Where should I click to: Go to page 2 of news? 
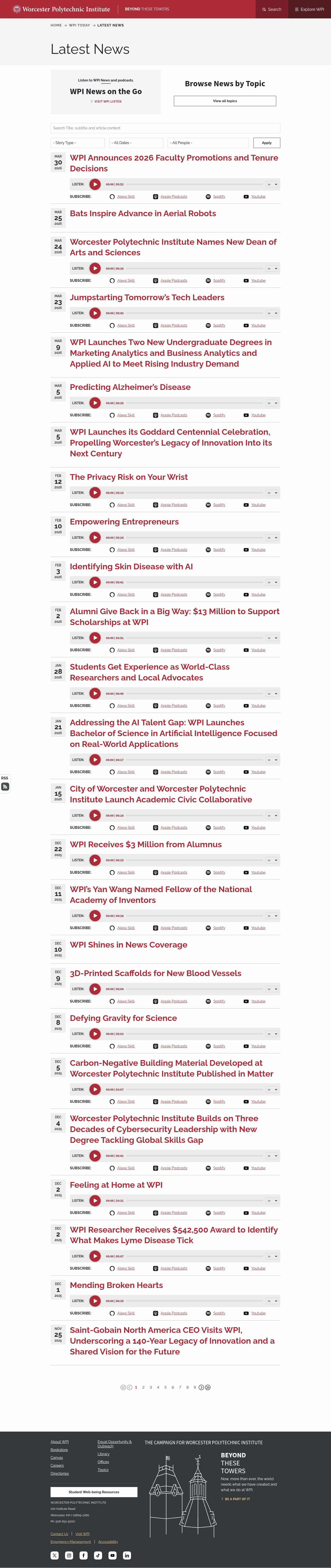point(143,1387)
